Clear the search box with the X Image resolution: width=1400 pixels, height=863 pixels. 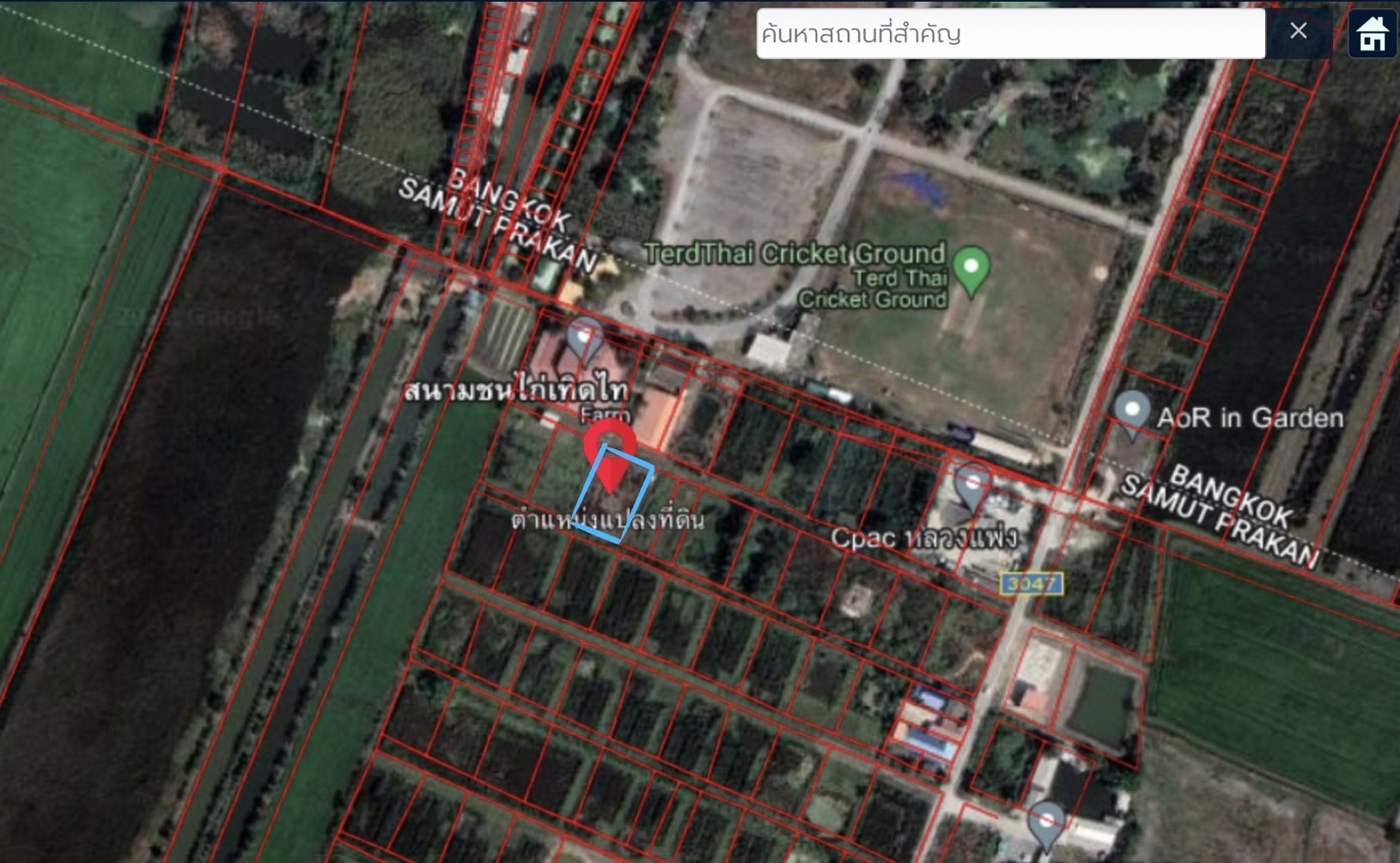(x=1298, y=32)
